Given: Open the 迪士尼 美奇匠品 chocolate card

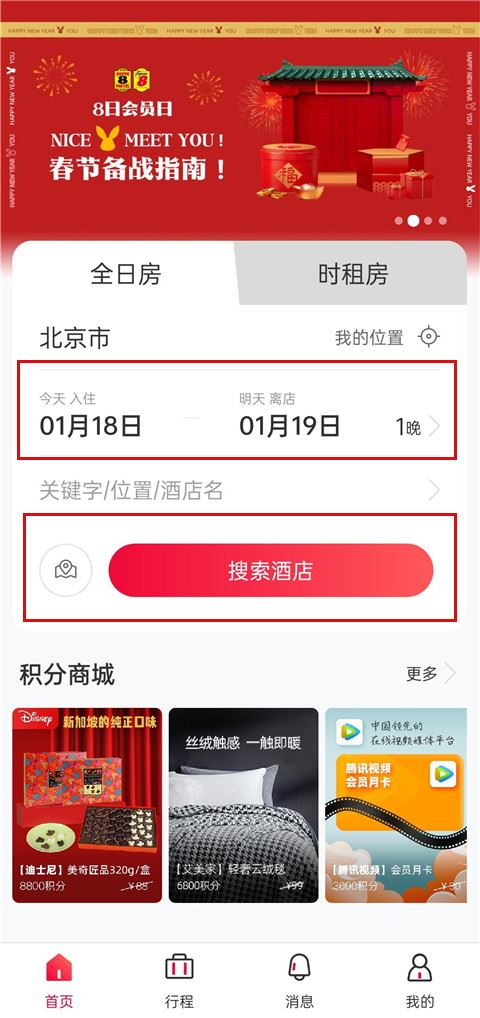Looking at the screenshot, I should [87, 805].
